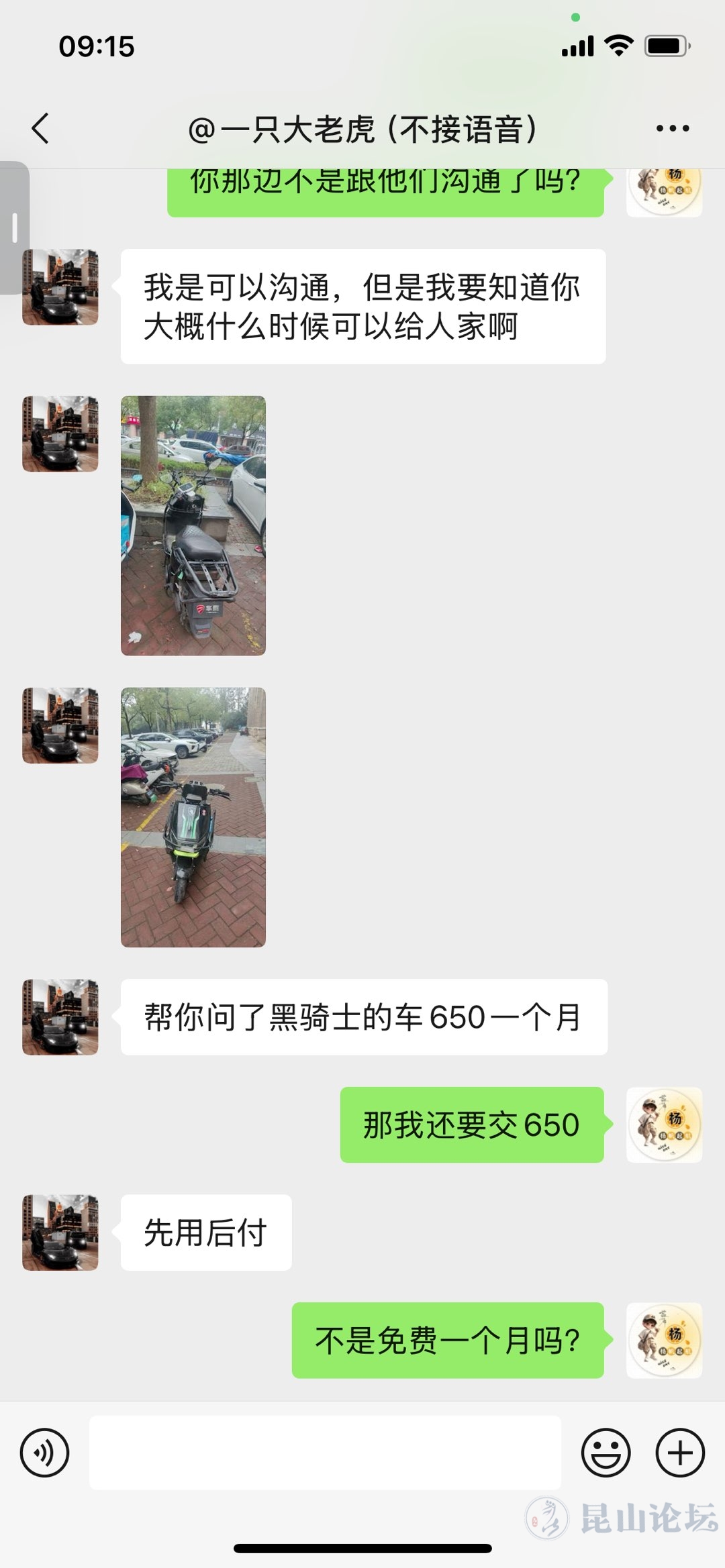View the photo of the green-trimmed scooter

(193, 817)
